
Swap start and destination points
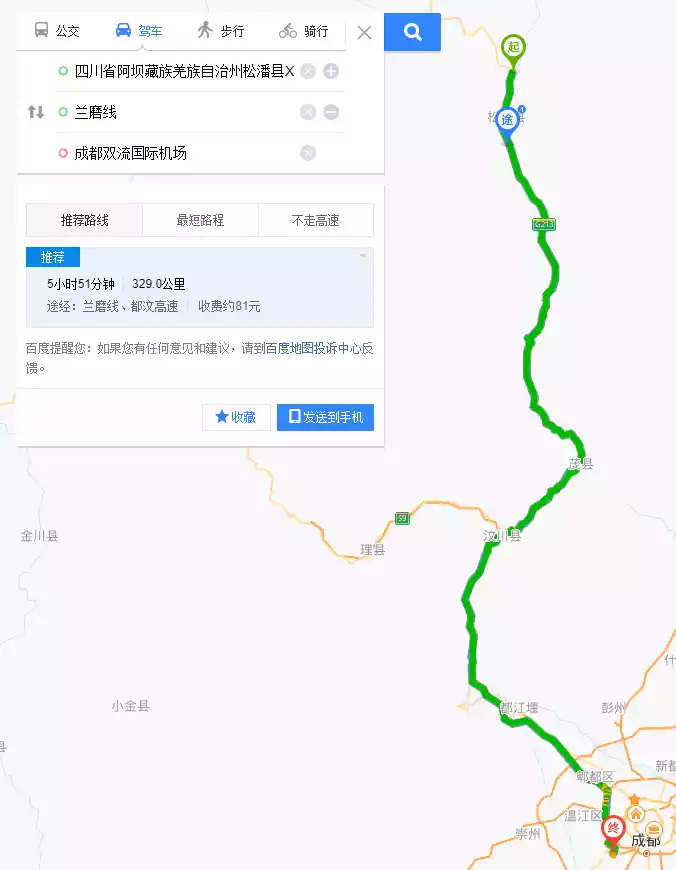pyautogui.click(x=36, y=112)
